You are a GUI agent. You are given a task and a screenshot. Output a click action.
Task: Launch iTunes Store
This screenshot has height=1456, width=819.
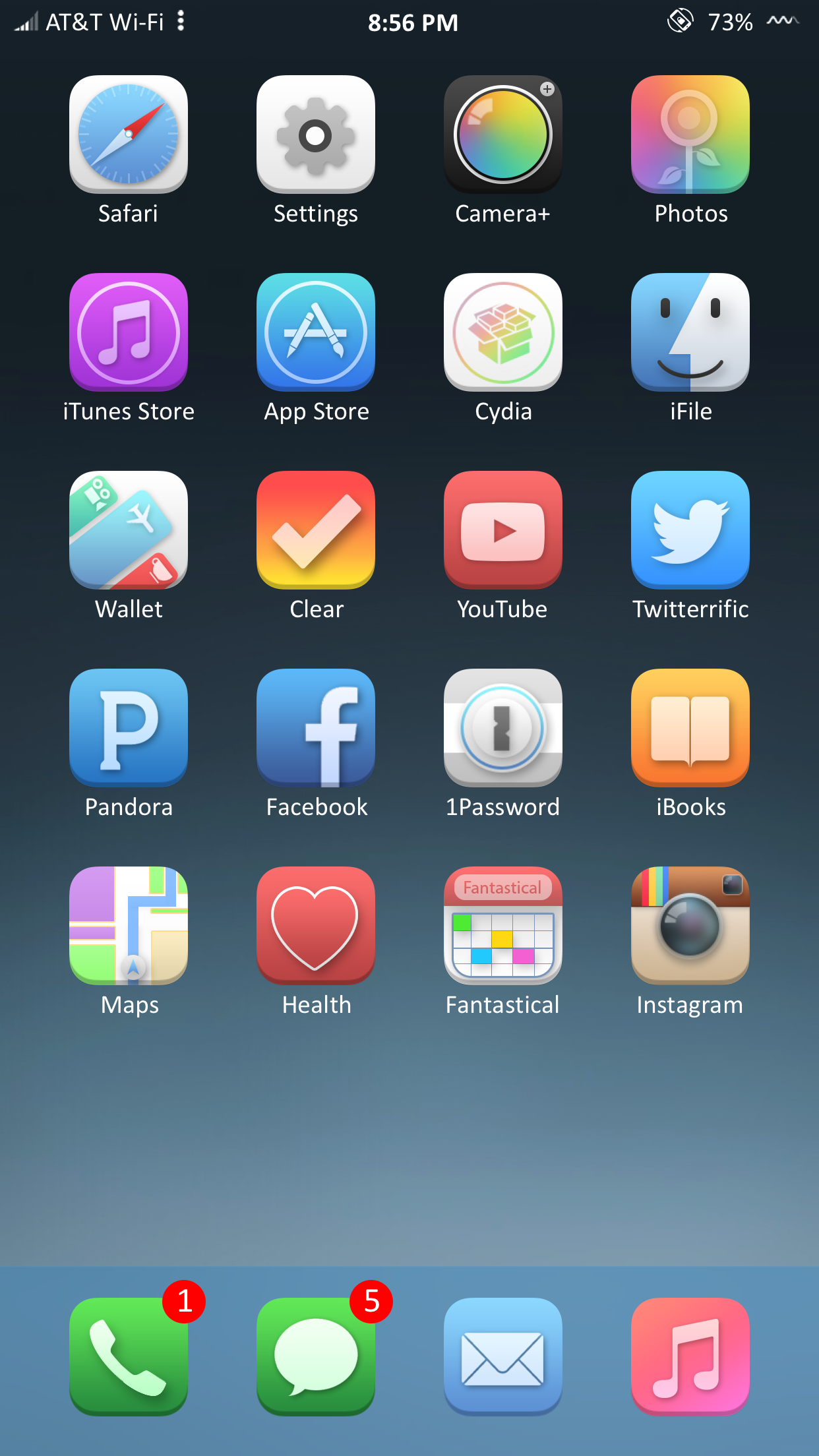click(129, 332)
